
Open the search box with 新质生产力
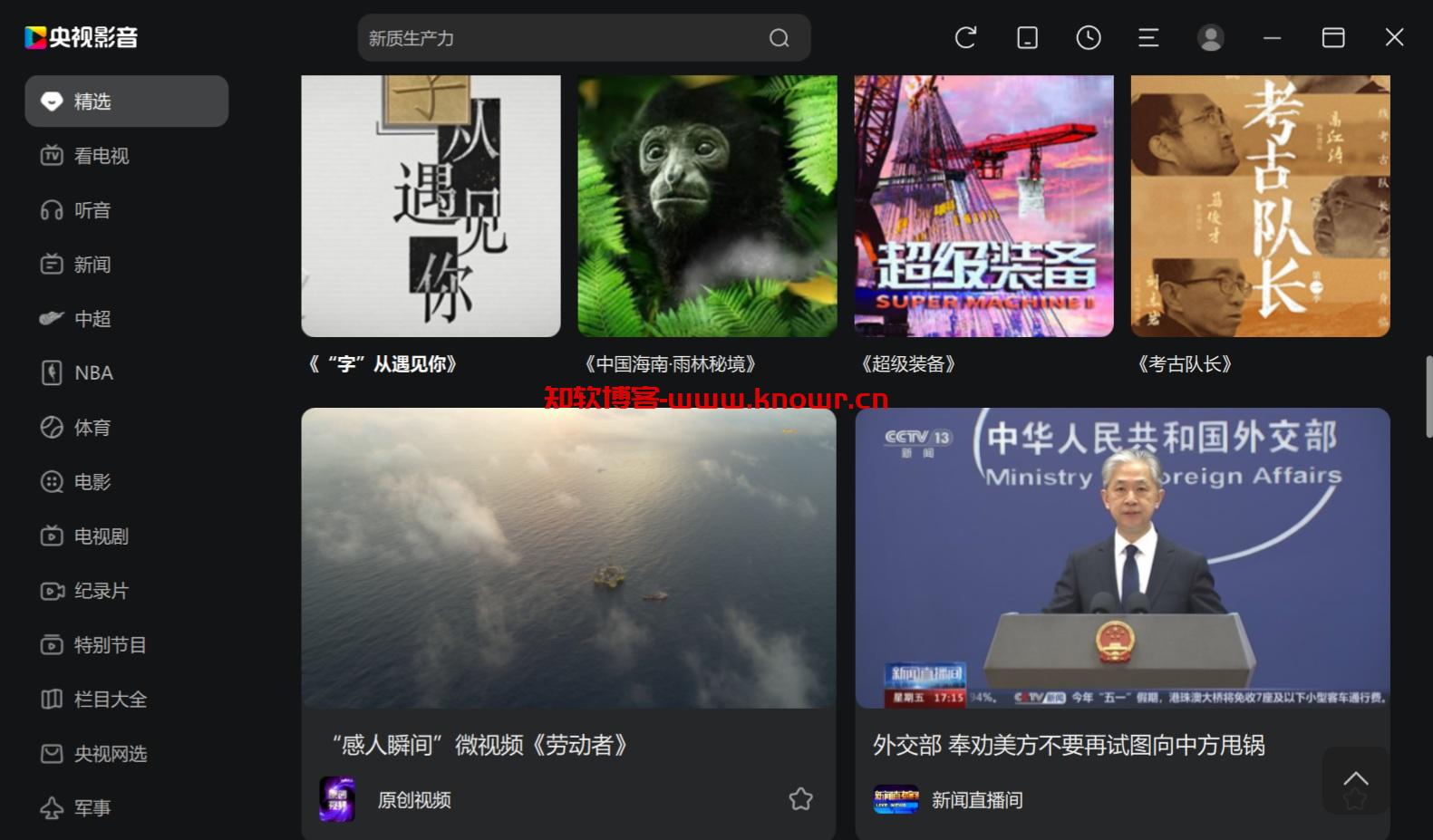point(562,38)
